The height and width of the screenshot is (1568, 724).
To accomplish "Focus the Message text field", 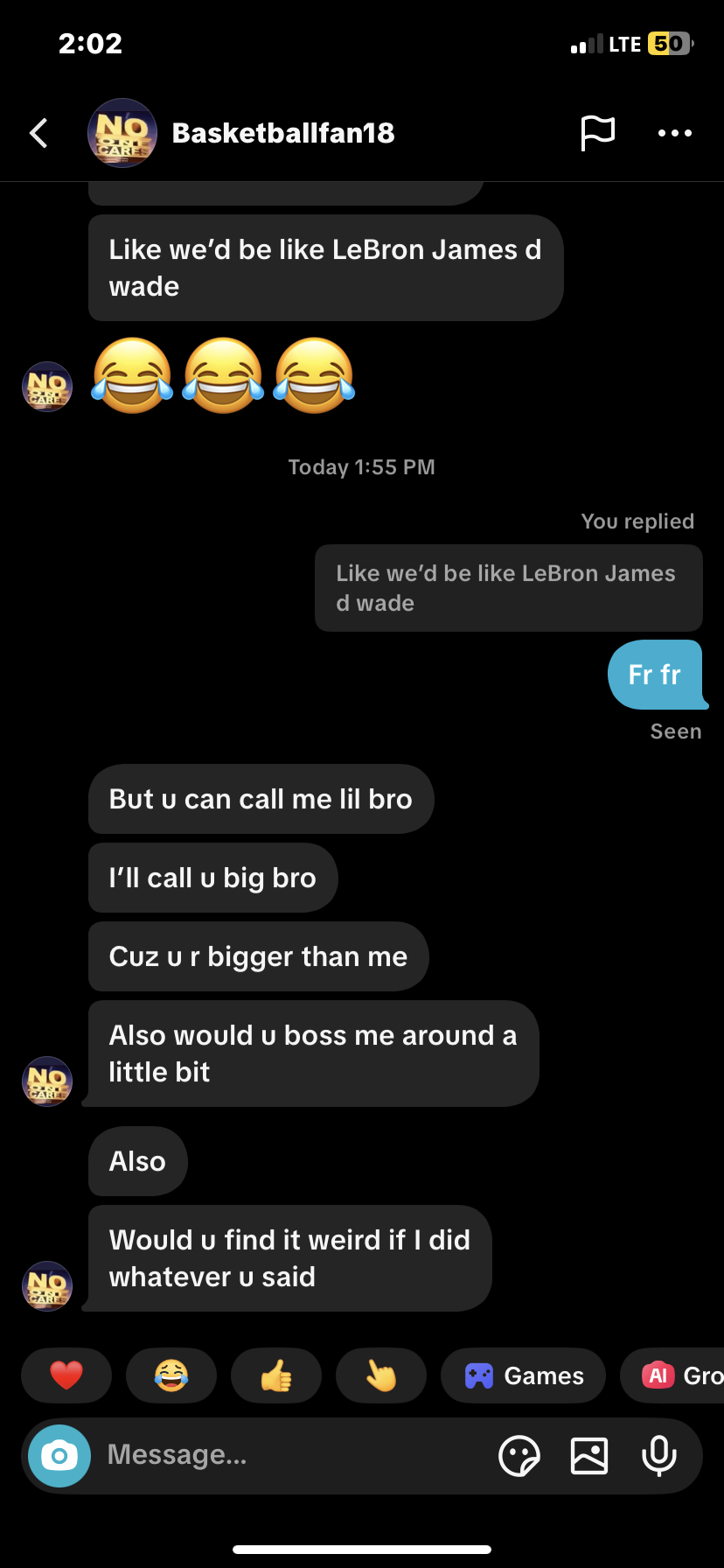I will (289, 1455).
